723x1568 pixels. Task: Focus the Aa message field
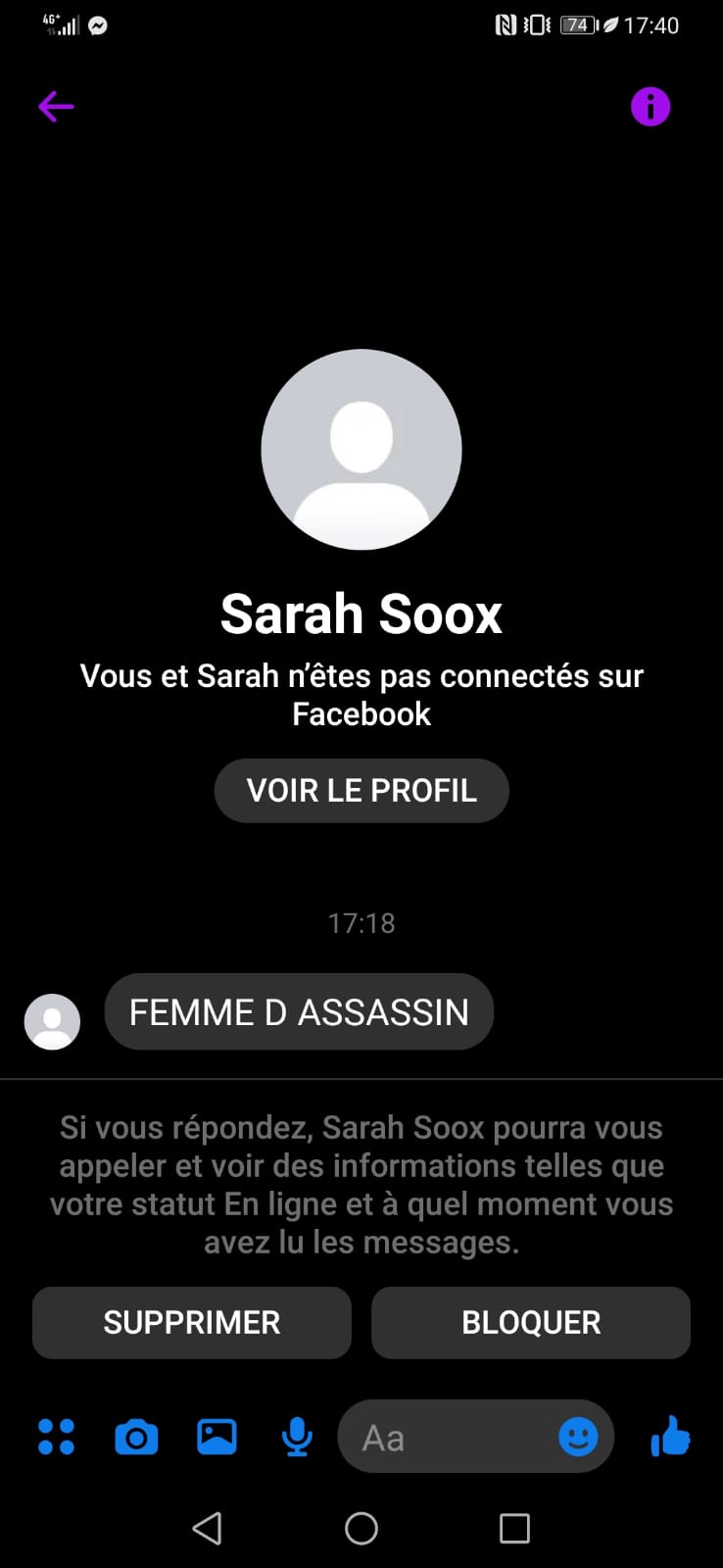click(x=446, y=1438)
